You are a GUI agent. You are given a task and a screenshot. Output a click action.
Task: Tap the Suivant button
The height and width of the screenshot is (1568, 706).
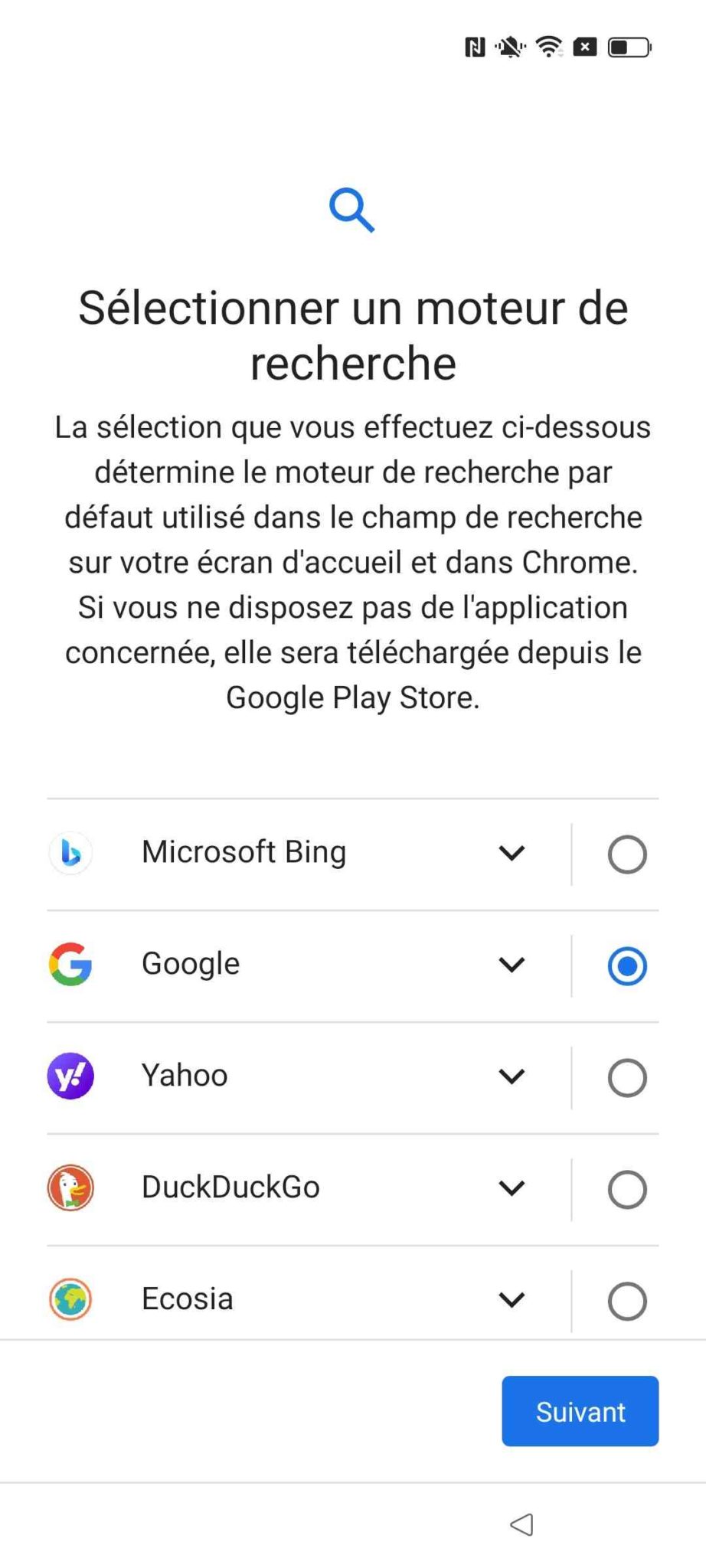580,1411
